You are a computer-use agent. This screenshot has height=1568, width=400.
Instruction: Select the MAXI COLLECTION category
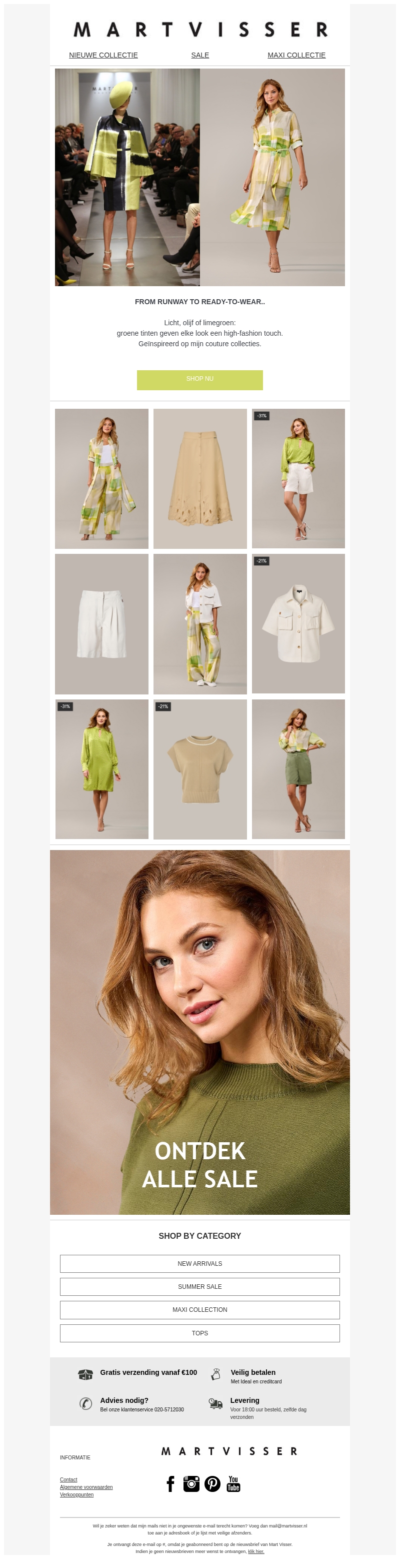click(x=199, y=1310)
